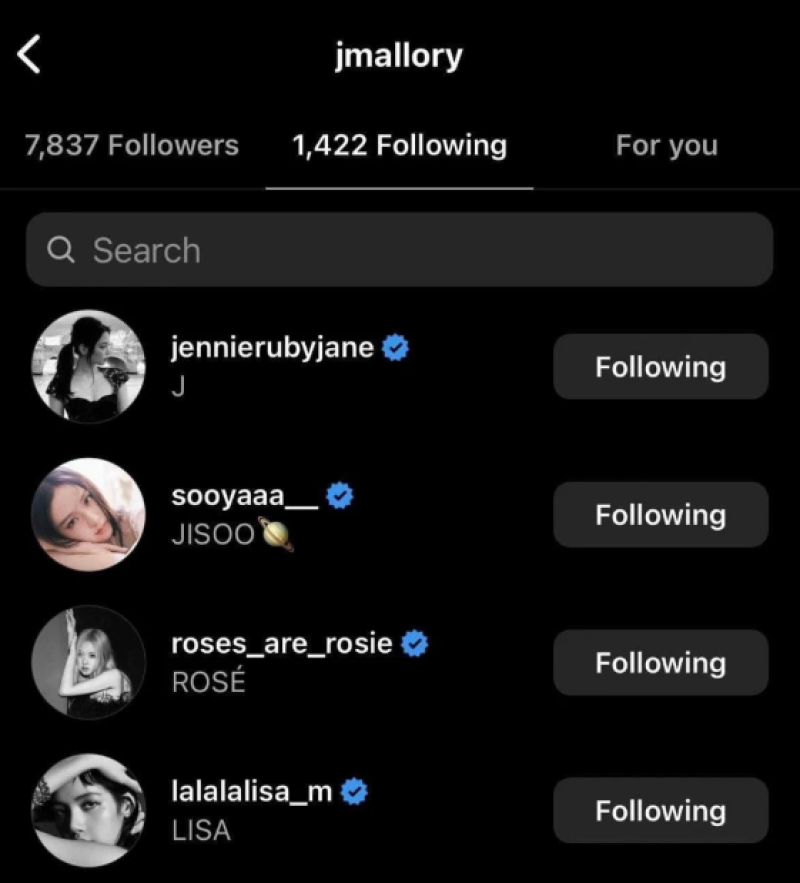
Task: Open lalalalisa_m profile row
Action: [x=252, y=792]
